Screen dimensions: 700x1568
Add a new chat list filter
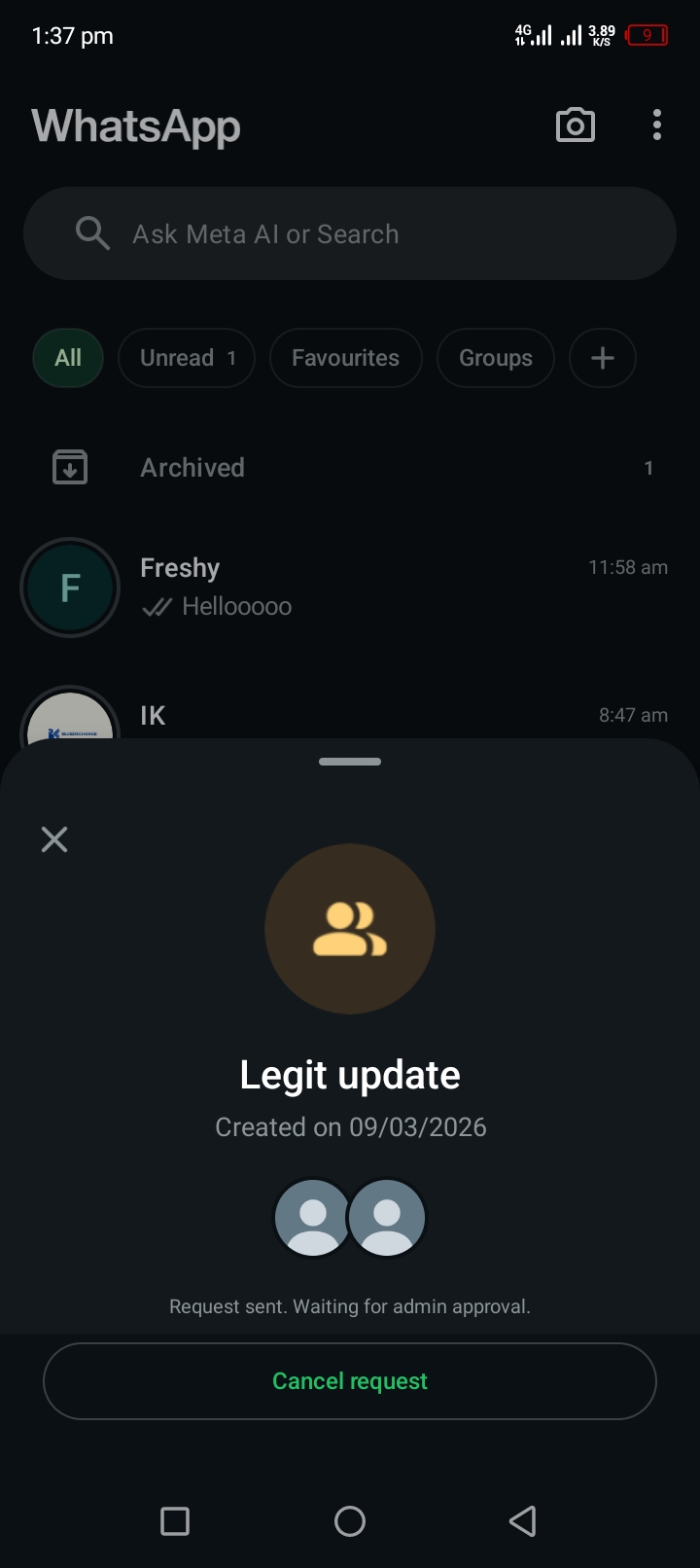[x=603, y=358]
